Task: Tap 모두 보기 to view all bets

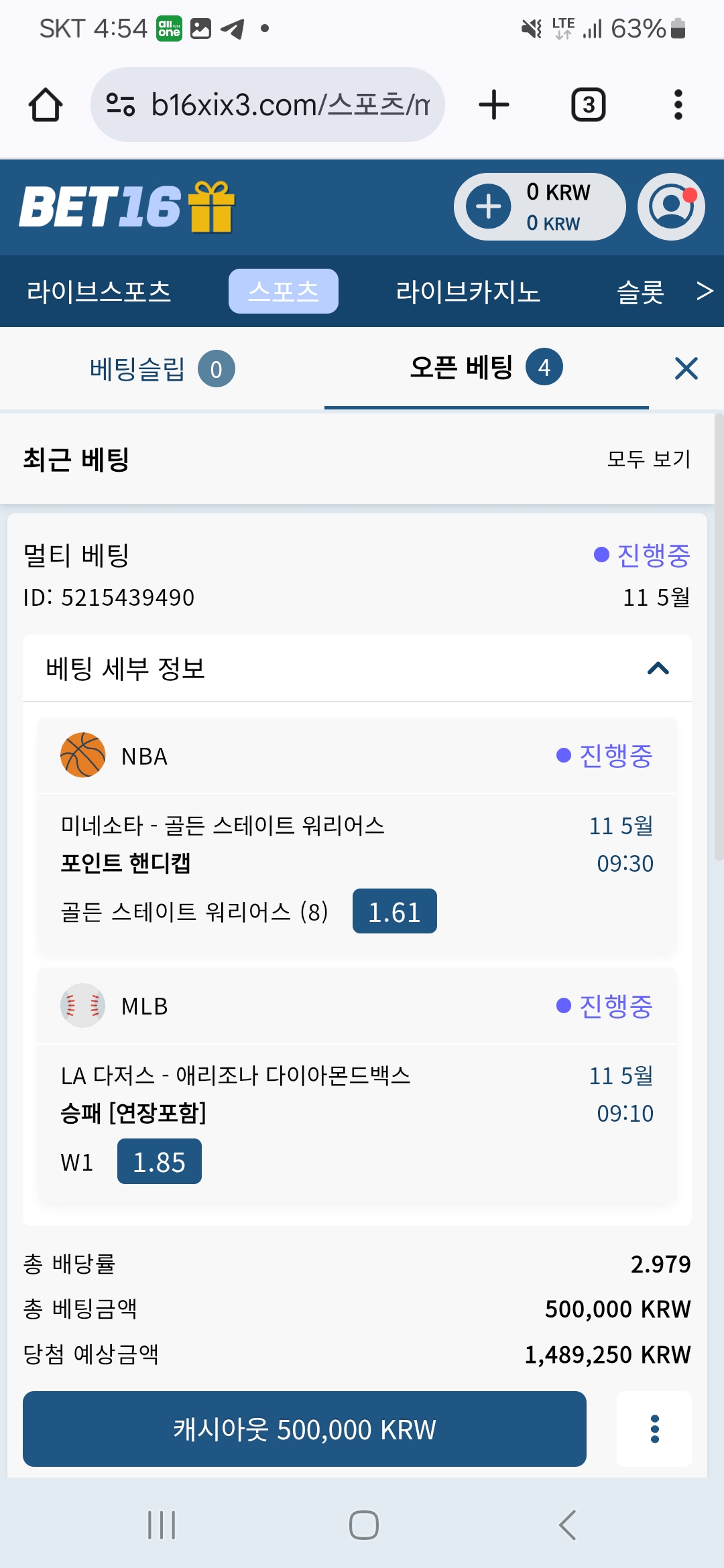Action: 649,459
